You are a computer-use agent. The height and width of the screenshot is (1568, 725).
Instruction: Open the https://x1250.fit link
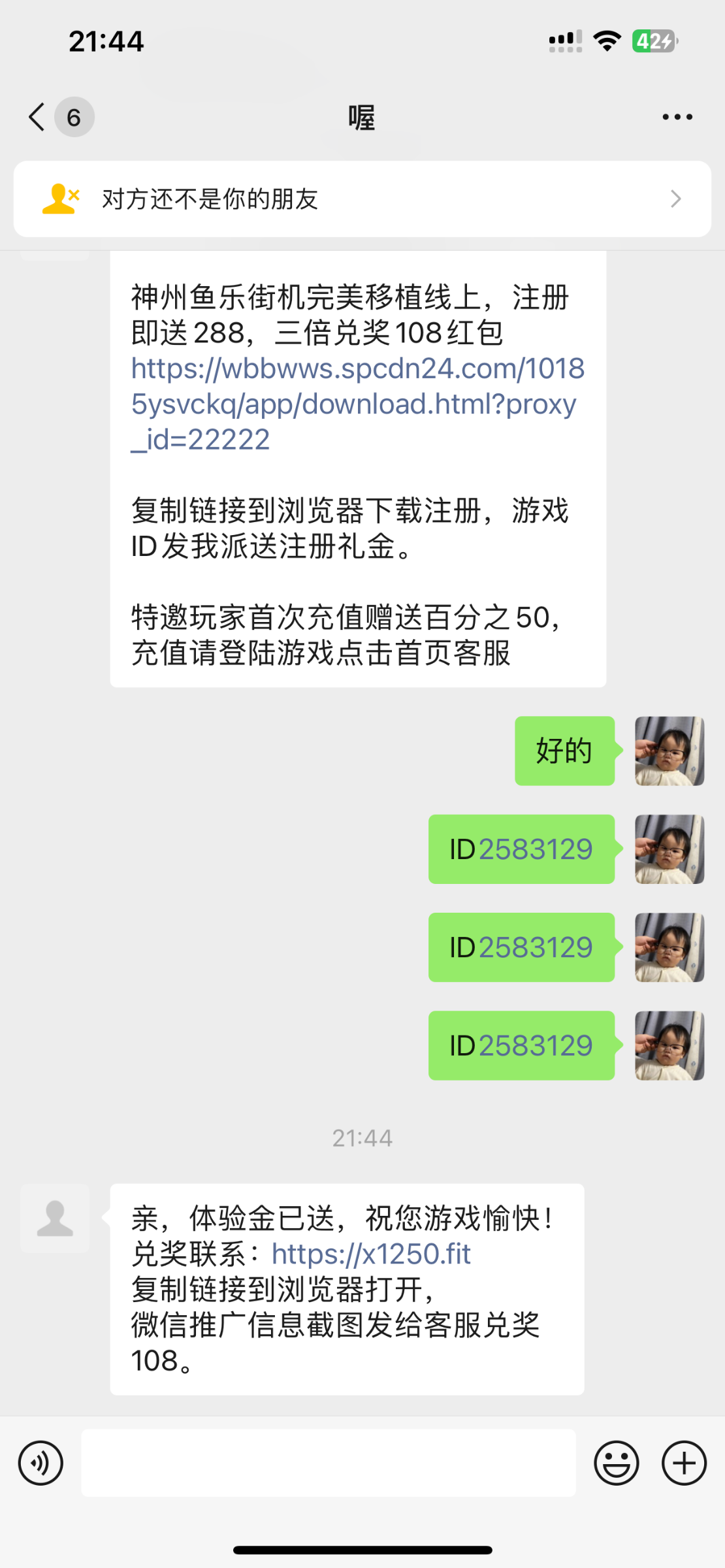(x=371, y=1254)
